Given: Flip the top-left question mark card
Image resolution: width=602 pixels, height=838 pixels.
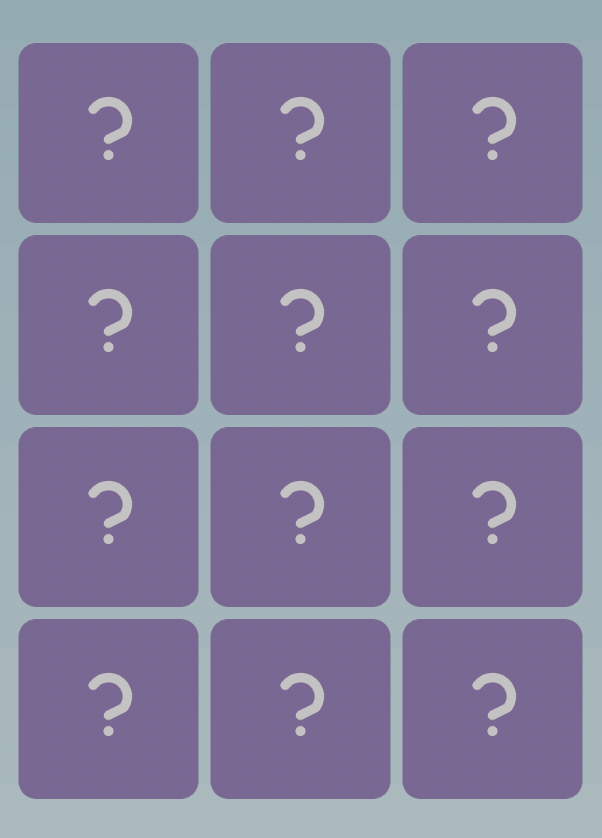Looking at the screenshot, I should coord(108,132).
